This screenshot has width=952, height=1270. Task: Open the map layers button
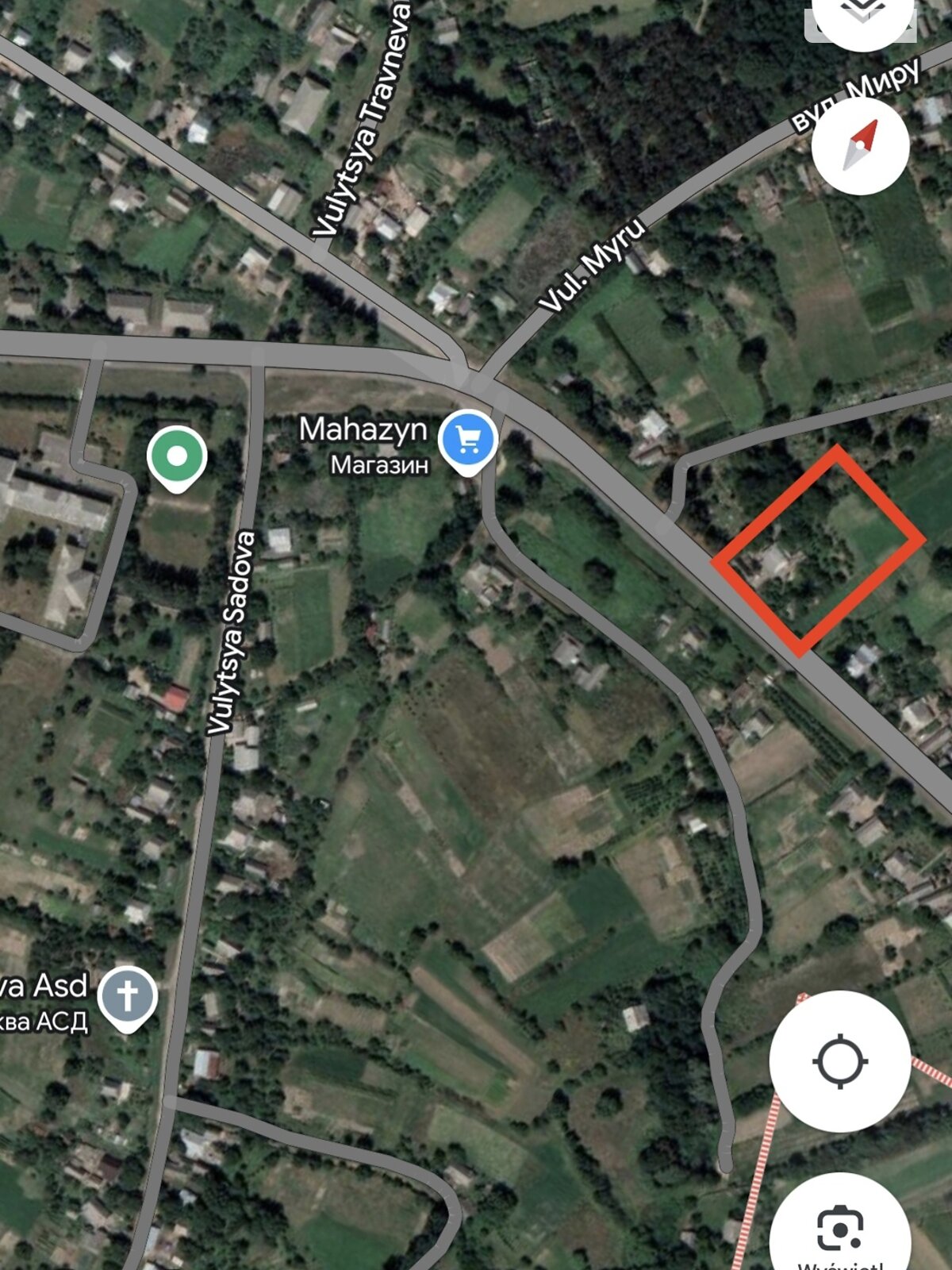[x=861, y=16]
